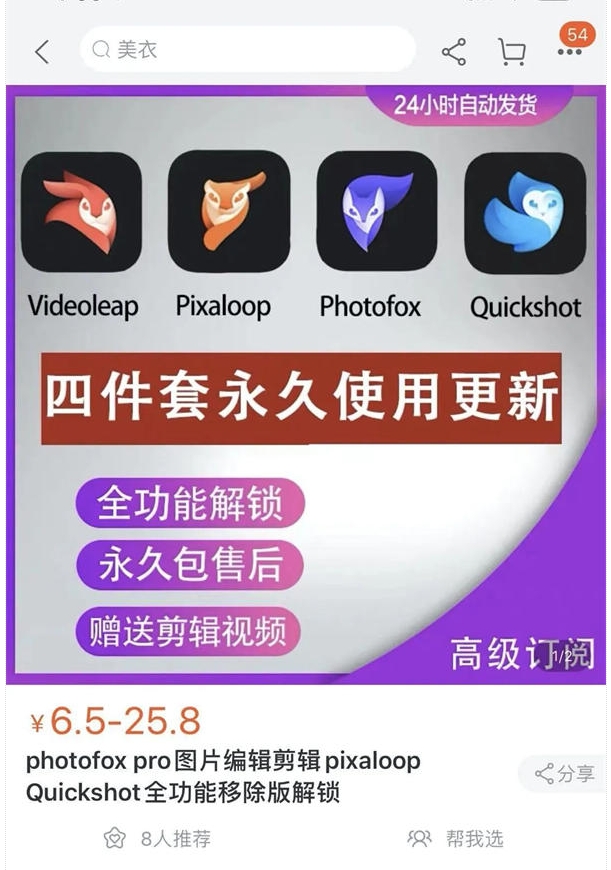Share this product from the top bar
The height and width of the screenshot is (870, 611).
click(x=454, y=51)
